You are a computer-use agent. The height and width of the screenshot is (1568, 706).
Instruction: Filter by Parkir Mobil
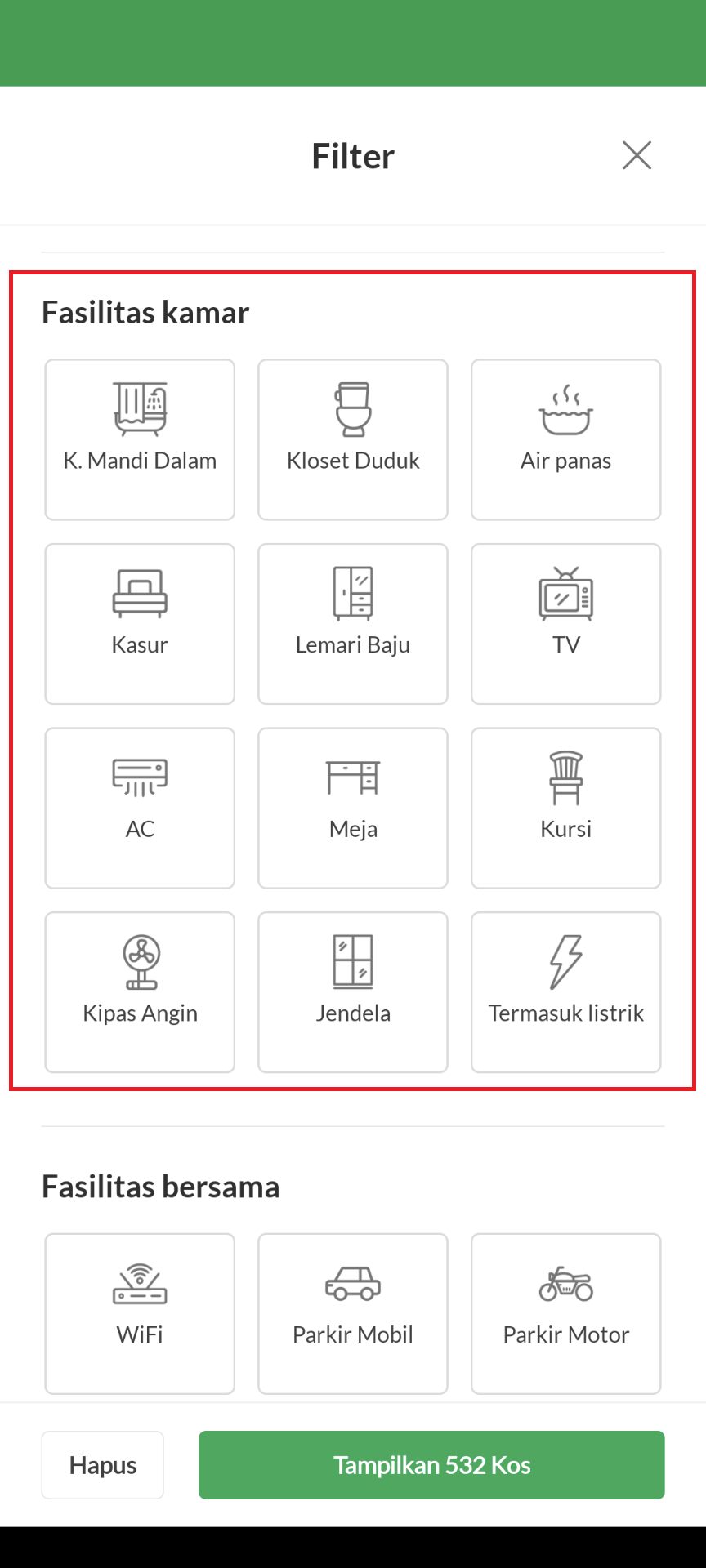[353, 1313]
